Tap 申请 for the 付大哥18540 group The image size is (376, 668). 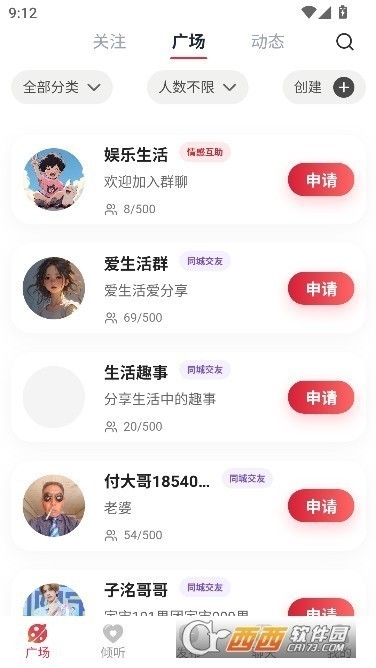[321, 506]
